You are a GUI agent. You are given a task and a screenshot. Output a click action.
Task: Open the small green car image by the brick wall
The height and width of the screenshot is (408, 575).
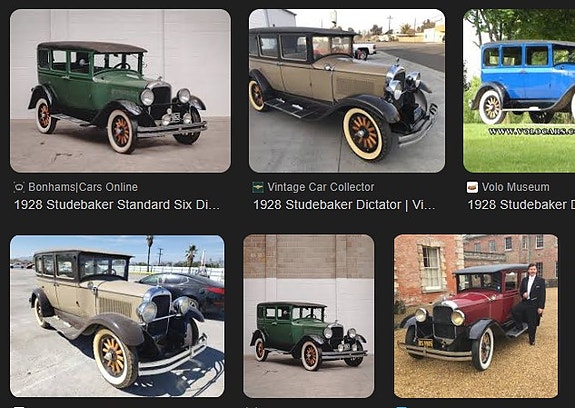click(x=309, y=316)
